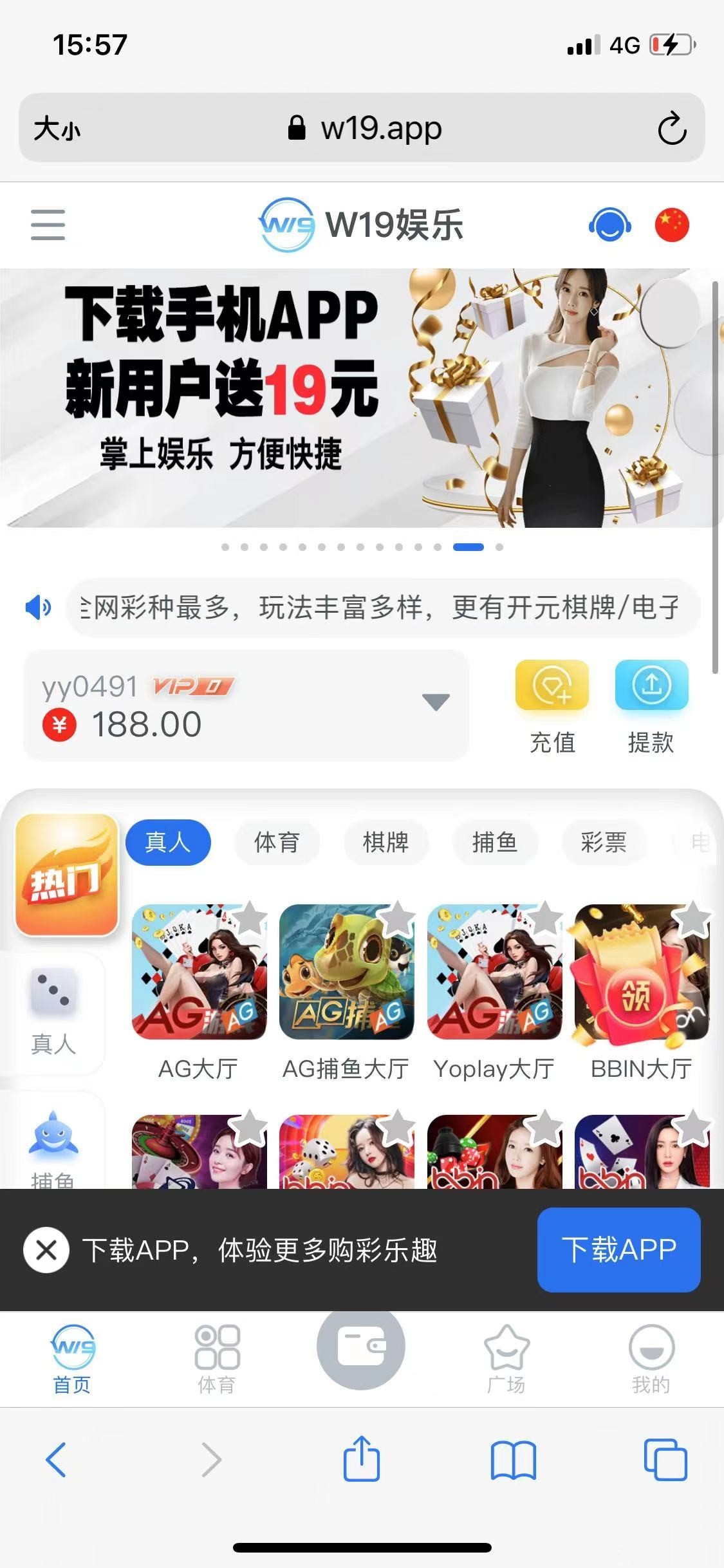Tap 提款 to withdraw funds
Screen dimensions: 724x1568
(x=651, y=707)
